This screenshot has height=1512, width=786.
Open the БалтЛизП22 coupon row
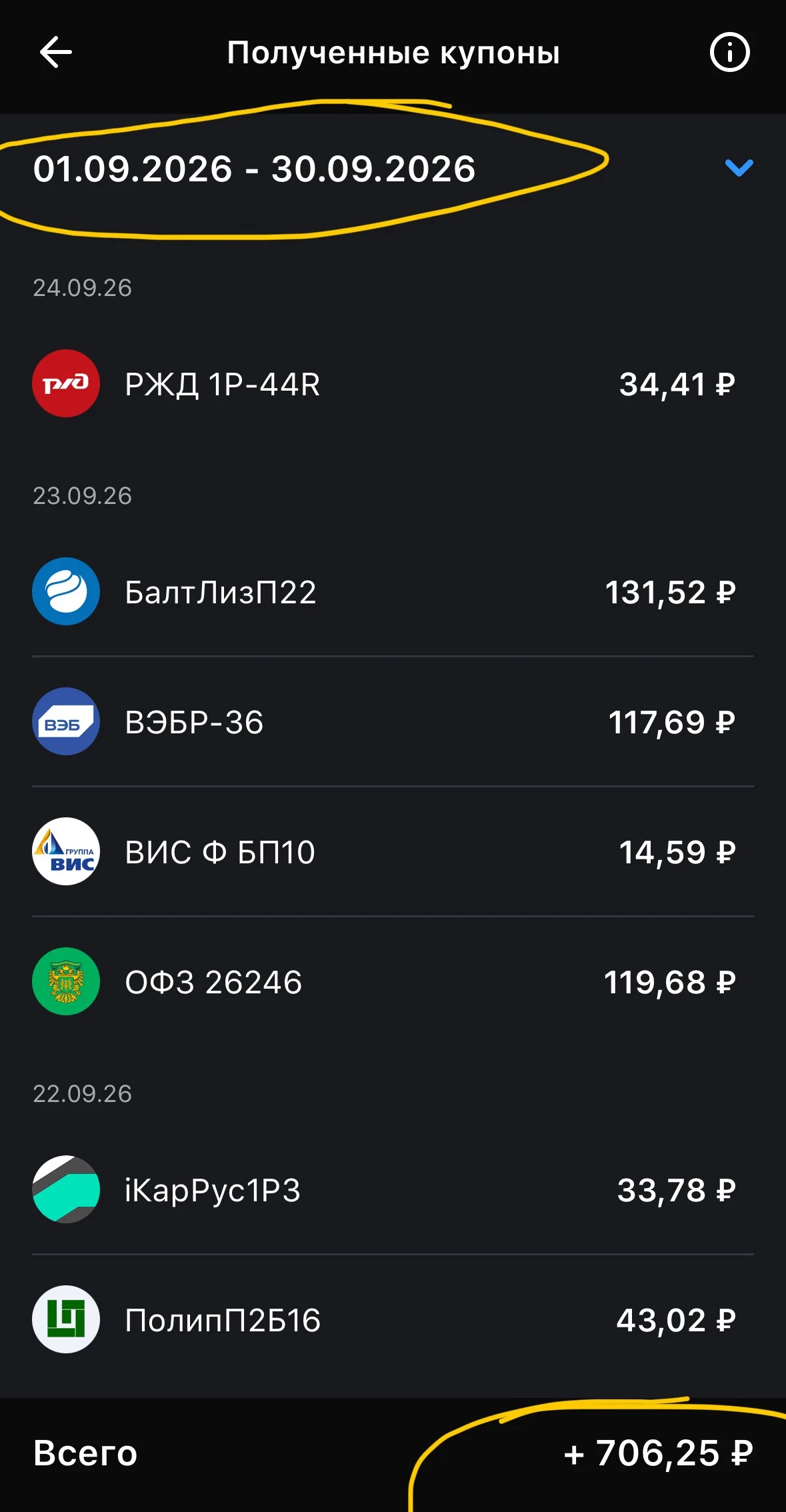[393, 591]
